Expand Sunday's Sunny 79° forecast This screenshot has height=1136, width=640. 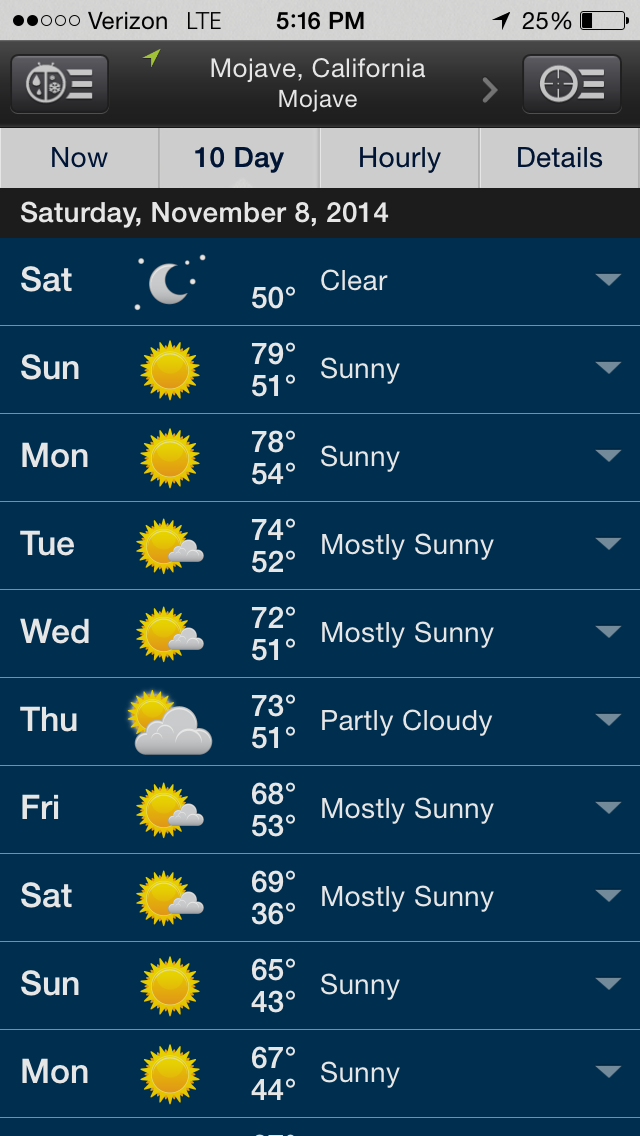(x=608, y=369)
